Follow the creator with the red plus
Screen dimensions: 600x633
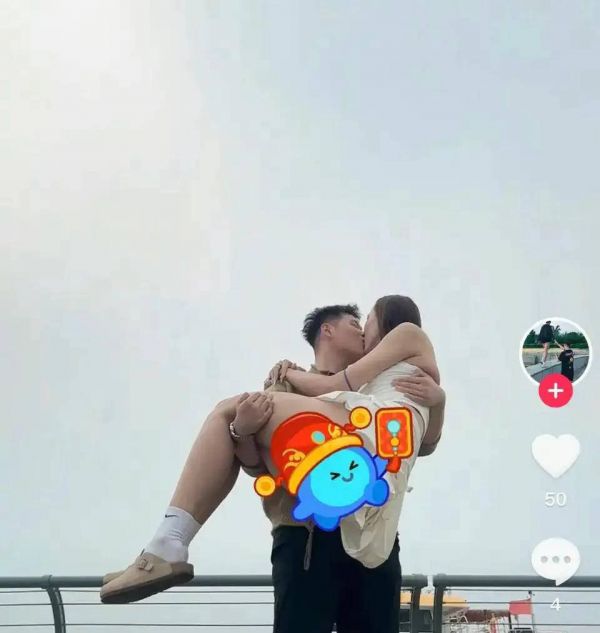pyautogui.click(x=555, y=391)
